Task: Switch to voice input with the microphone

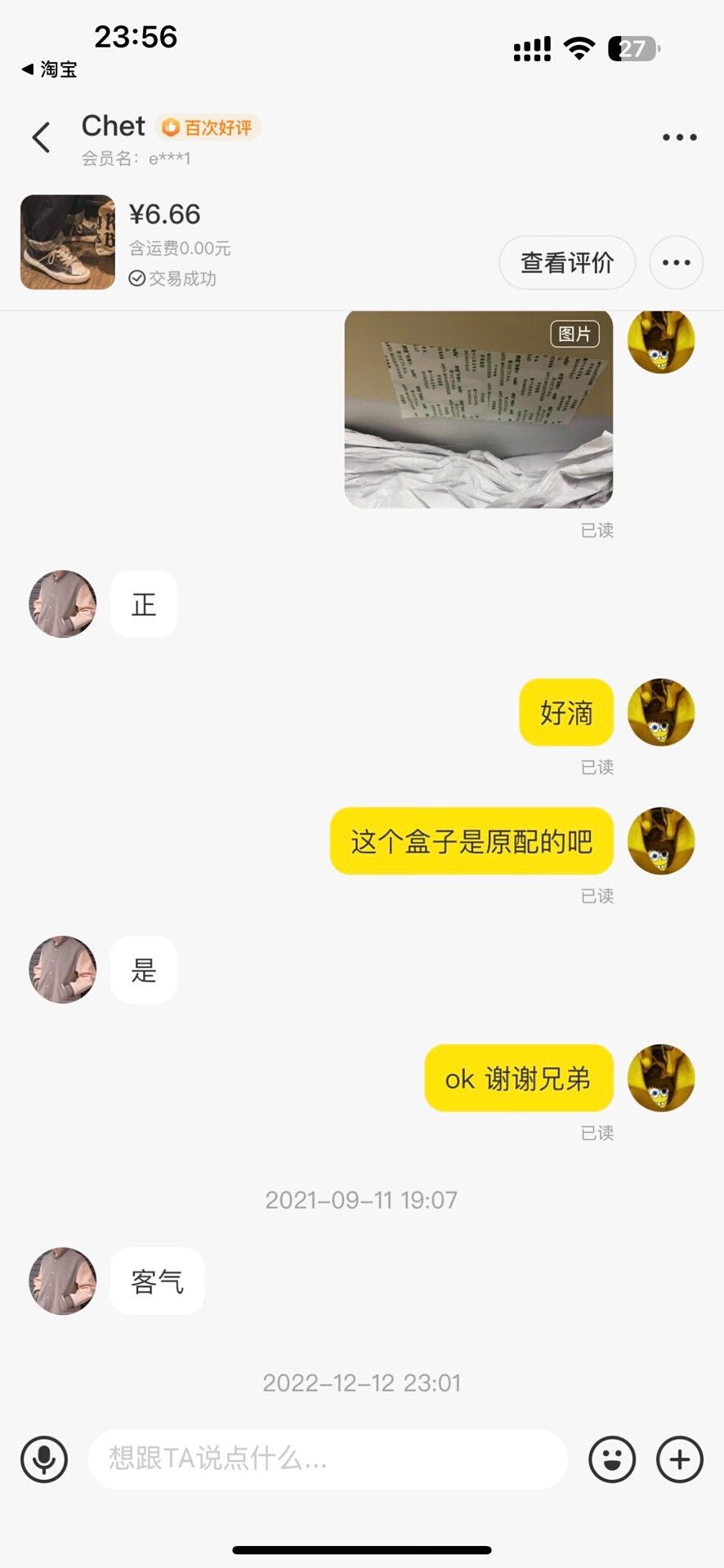Action: click(44, 1459)
